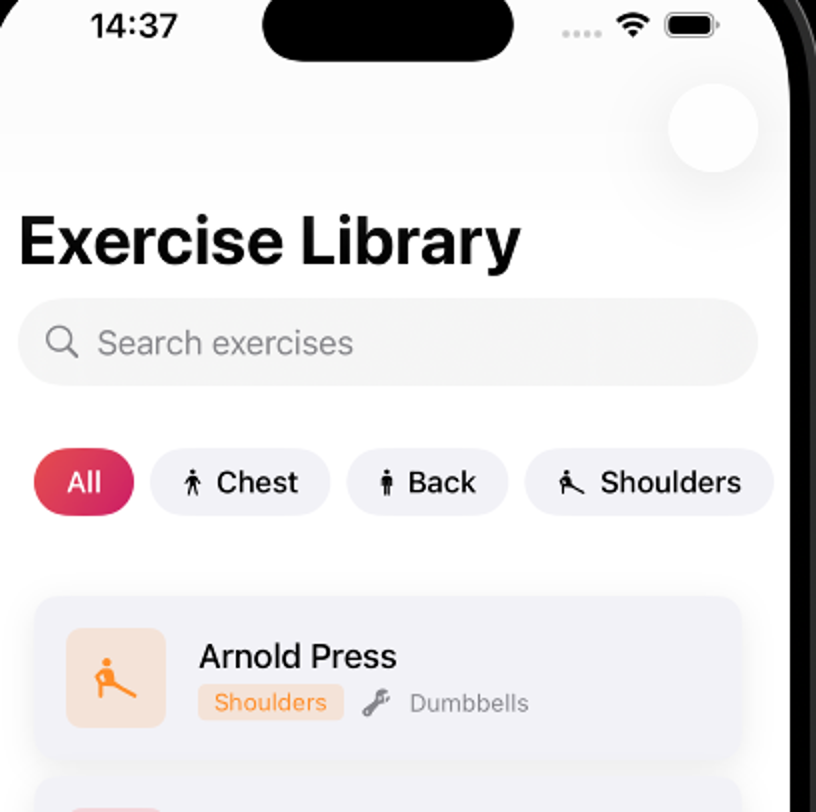Choose the Shoulders filter chip
Viewport: 816px width, 812px height.
coord(649,482)
